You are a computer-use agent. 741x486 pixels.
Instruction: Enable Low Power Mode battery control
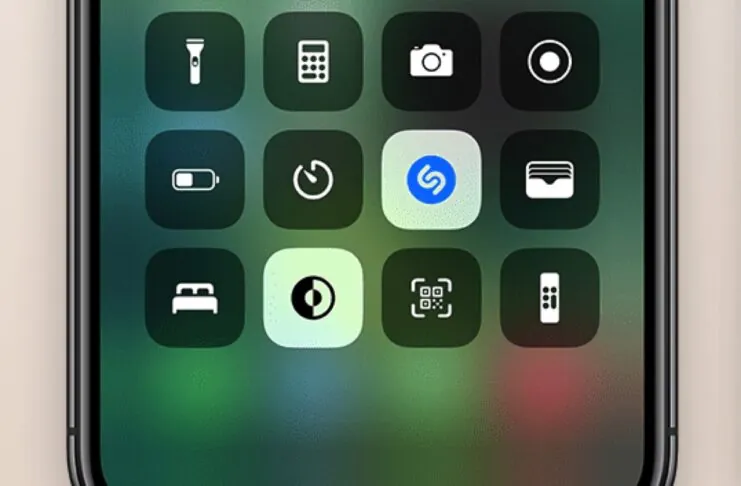pyautogui.click(x=195, y=180)
